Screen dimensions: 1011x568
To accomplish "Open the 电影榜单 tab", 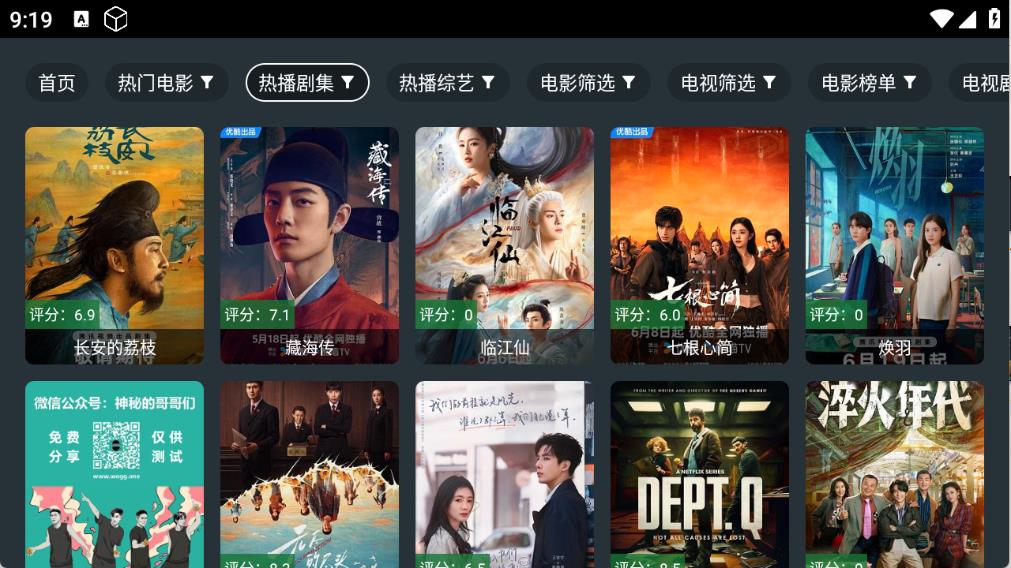I will [x=869, y=83].
